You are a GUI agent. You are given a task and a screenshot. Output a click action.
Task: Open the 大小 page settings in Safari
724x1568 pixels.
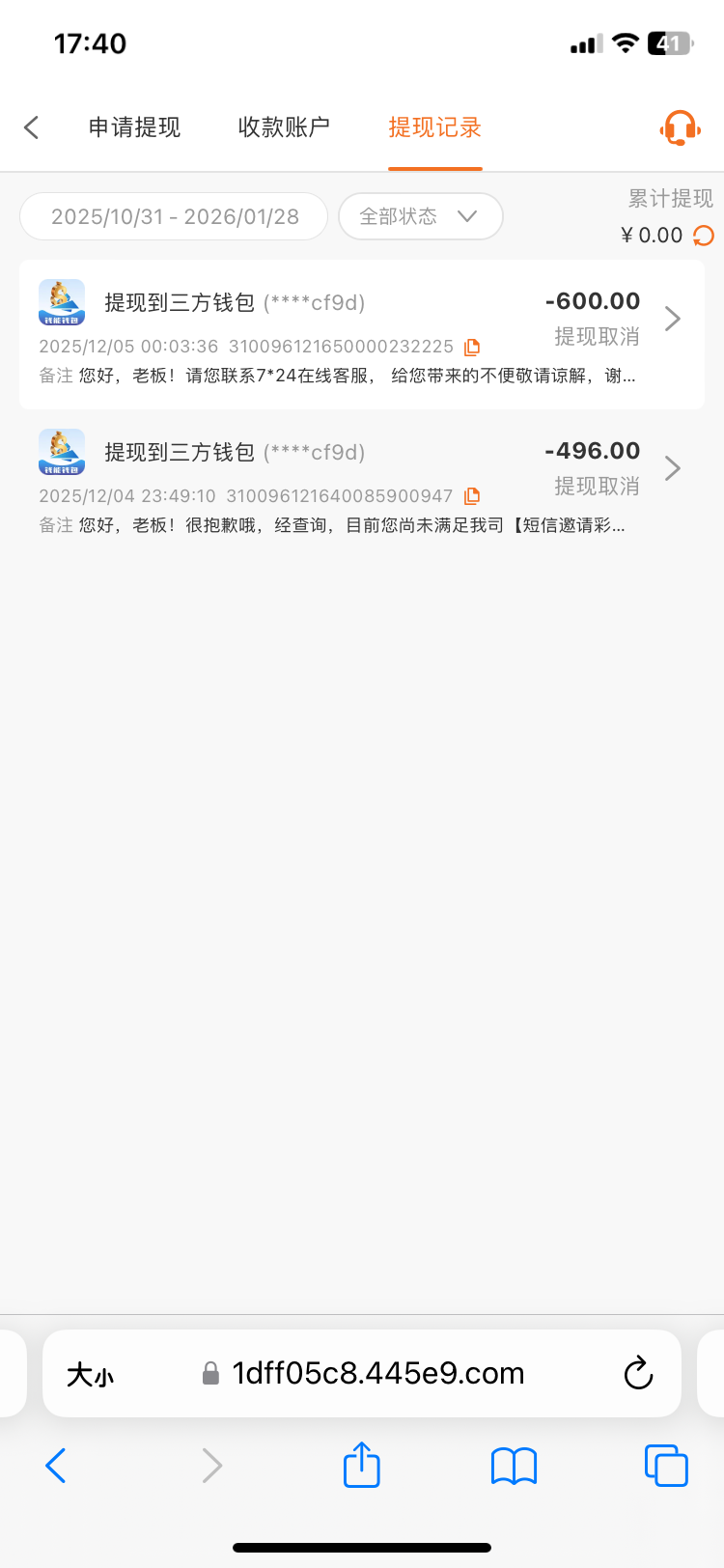[90, 1374]
